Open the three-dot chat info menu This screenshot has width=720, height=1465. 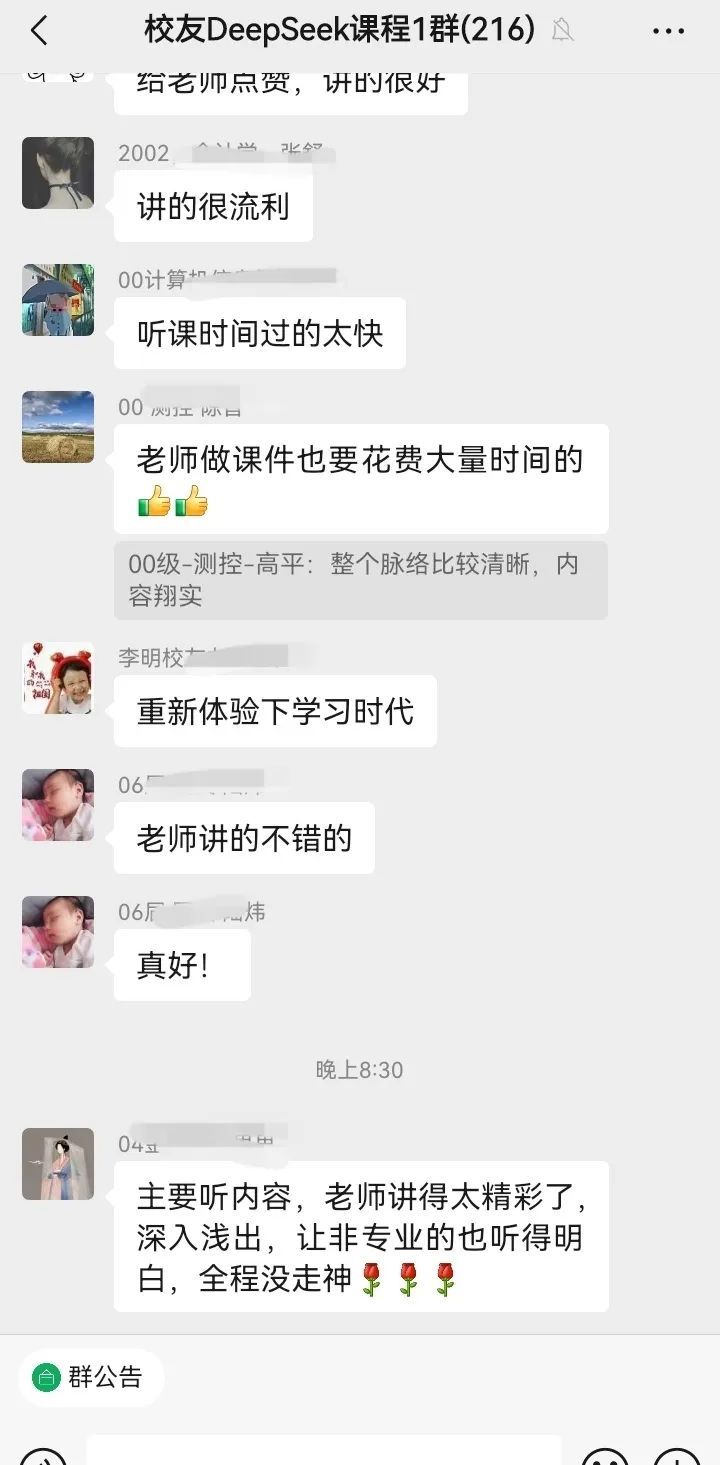point(668,31)
